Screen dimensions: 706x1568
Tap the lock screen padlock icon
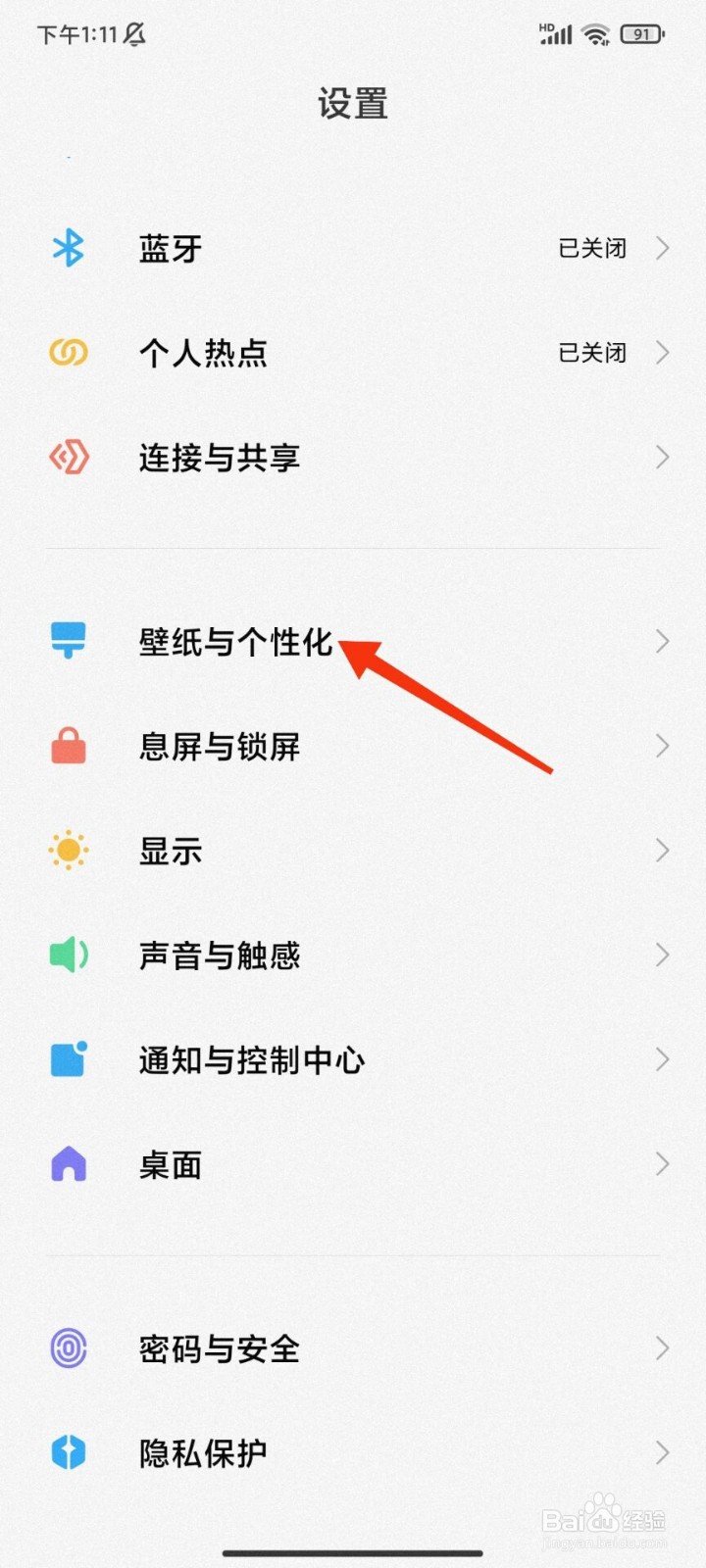click(x=68, y=746)
